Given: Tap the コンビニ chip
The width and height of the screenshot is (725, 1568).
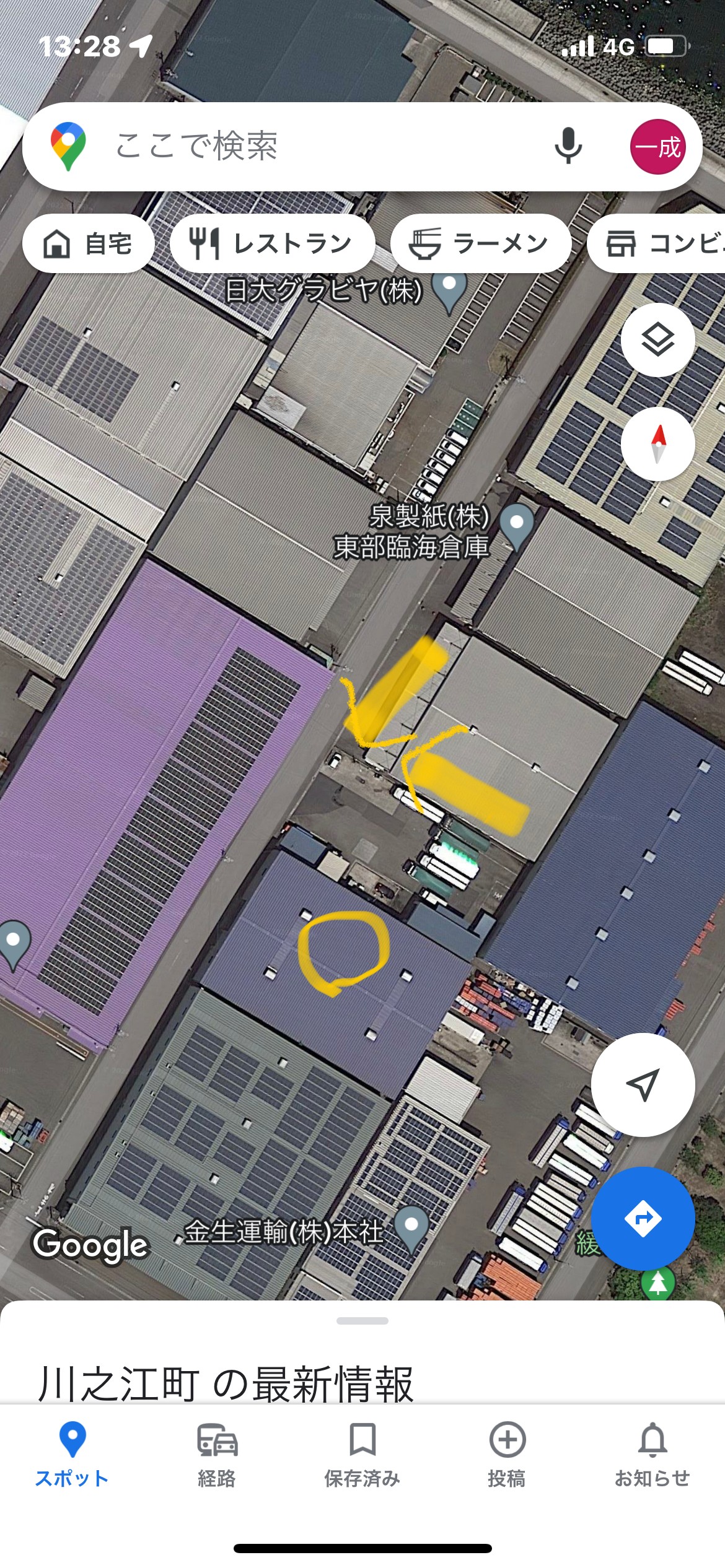Looking at the screenshot, I should click(656, 243).
